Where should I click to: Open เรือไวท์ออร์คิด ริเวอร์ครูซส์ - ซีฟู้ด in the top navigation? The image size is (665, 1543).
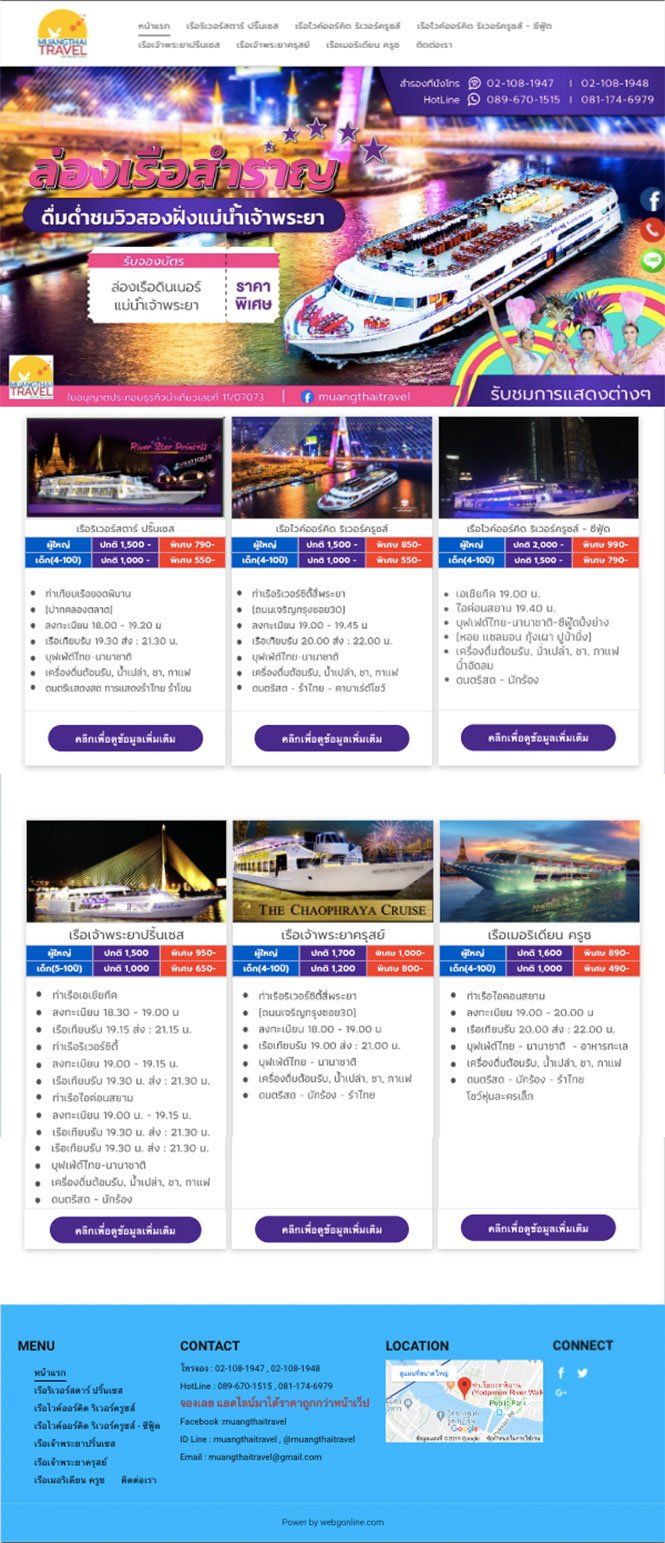pyautogui.click(x=485, y=25)
